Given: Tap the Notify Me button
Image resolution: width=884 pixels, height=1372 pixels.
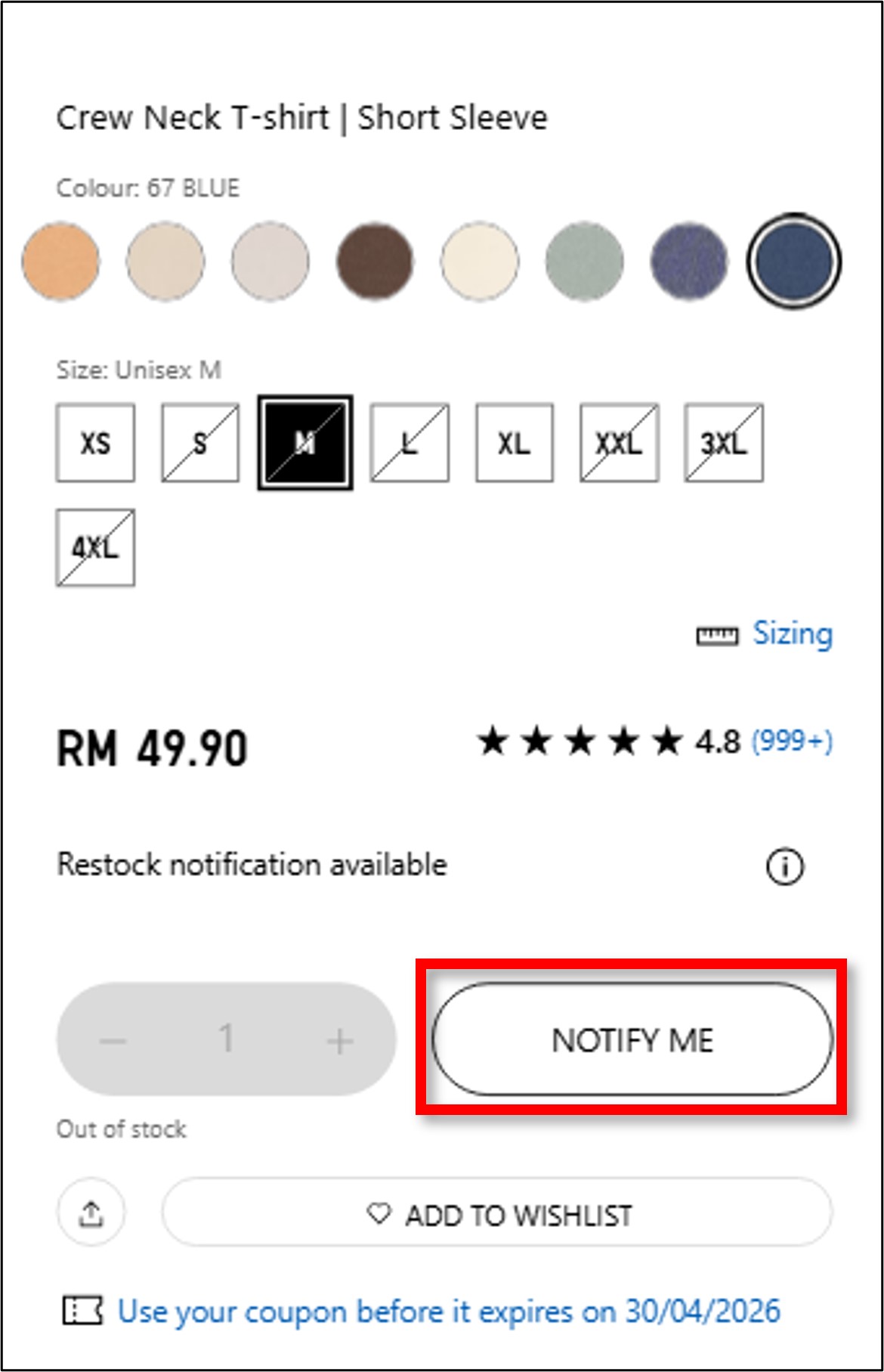Looking at the screenshot, I should [632, 1040].
